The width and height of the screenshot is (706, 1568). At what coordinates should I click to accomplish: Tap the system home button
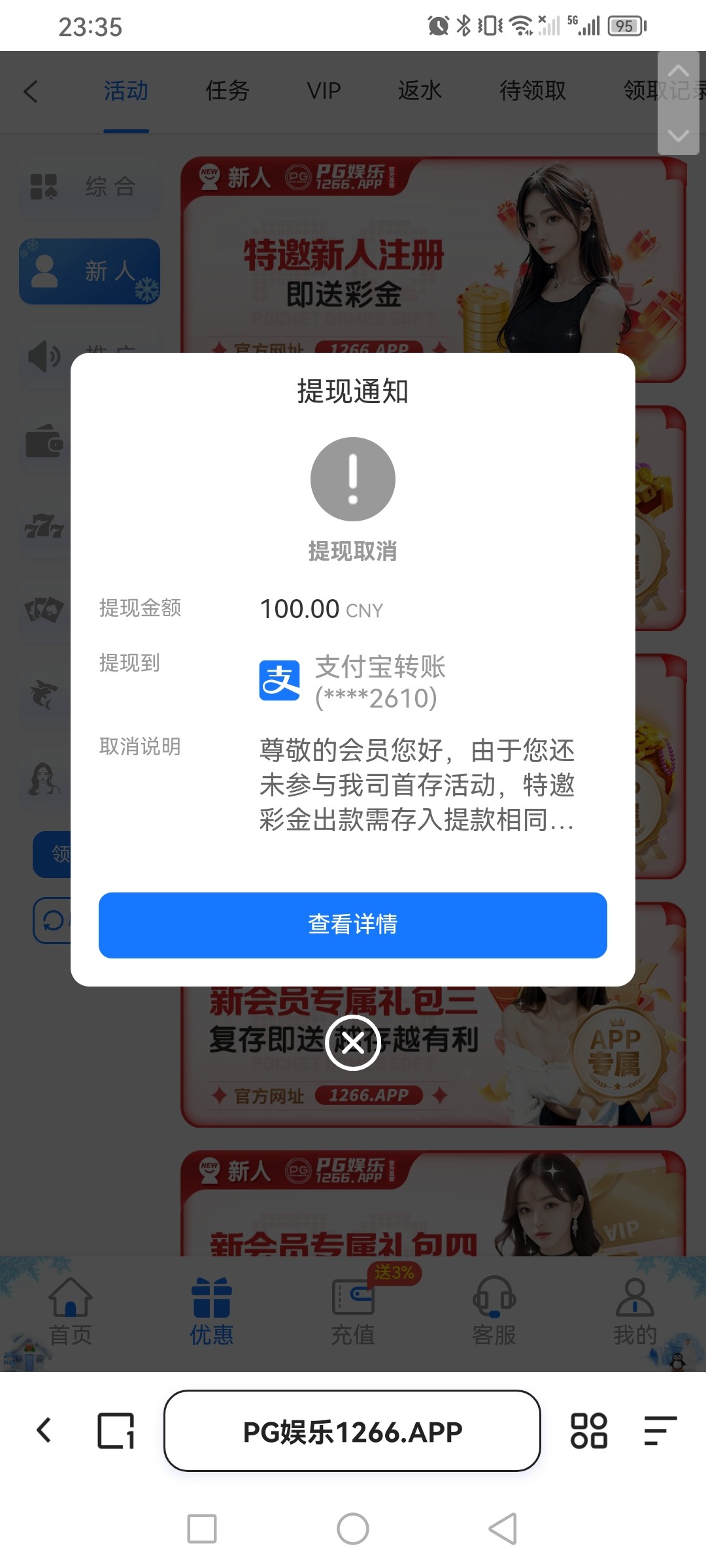[353, 1529]
